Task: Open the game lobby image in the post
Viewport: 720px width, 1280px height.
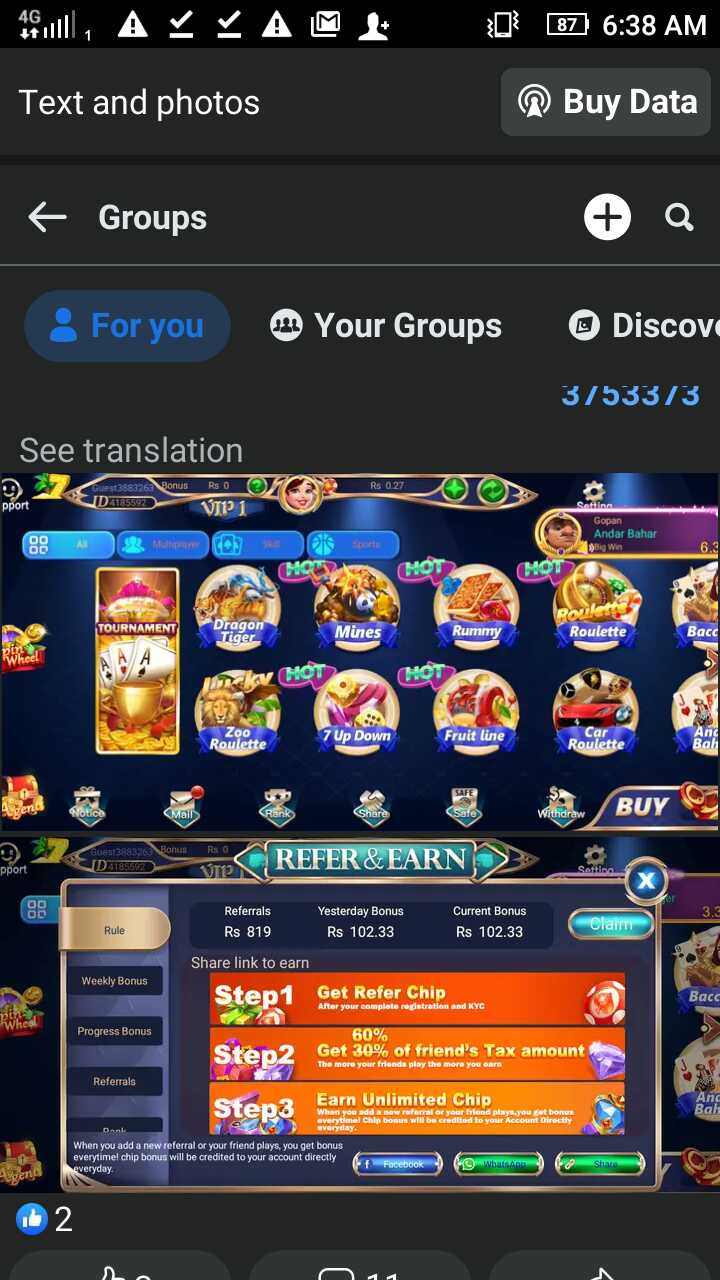Action: [x=360, y=652]
